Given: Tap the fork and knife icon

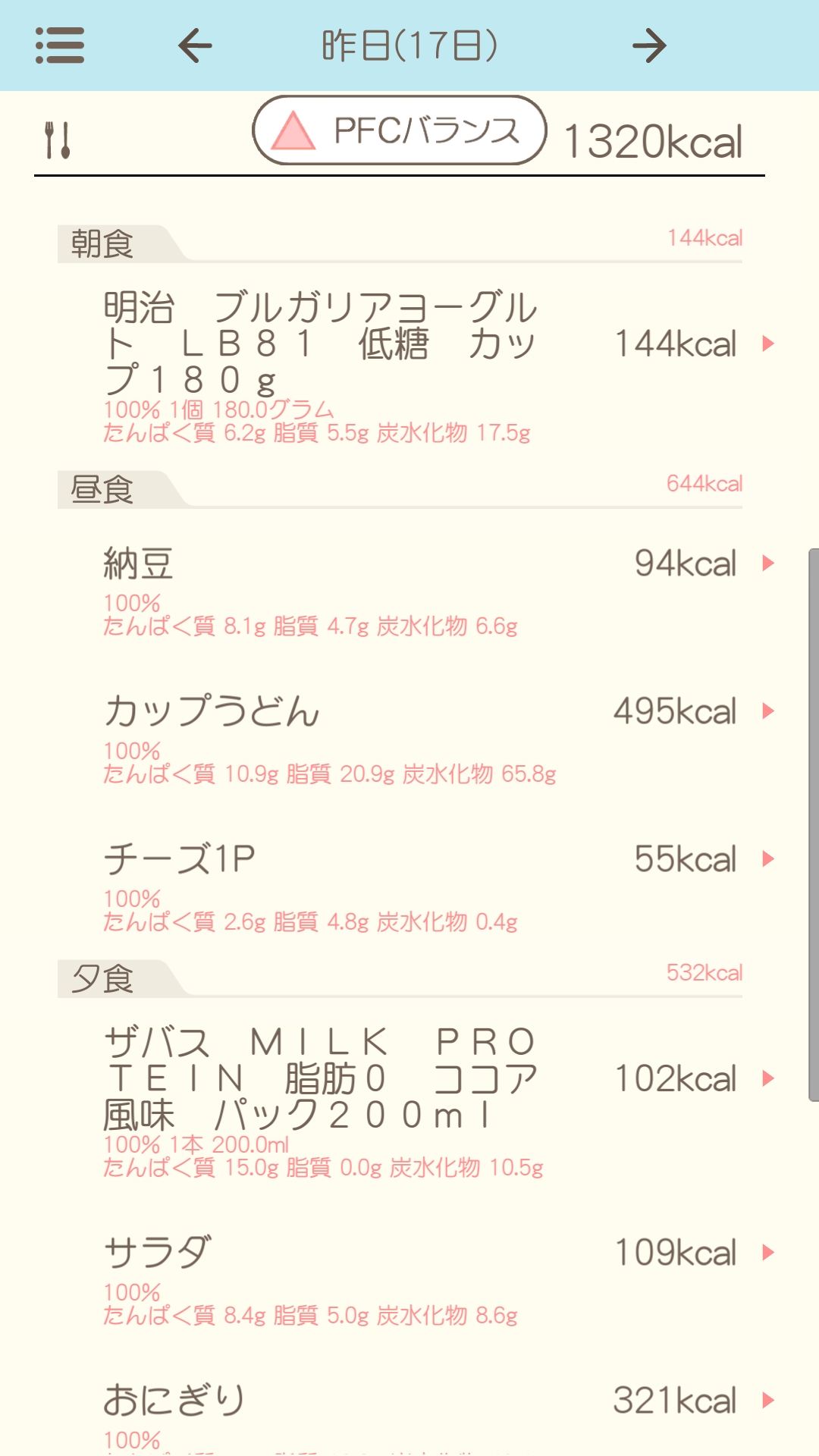Looking at the screenshot, I should pyautogui.click(x=58, y=140).
